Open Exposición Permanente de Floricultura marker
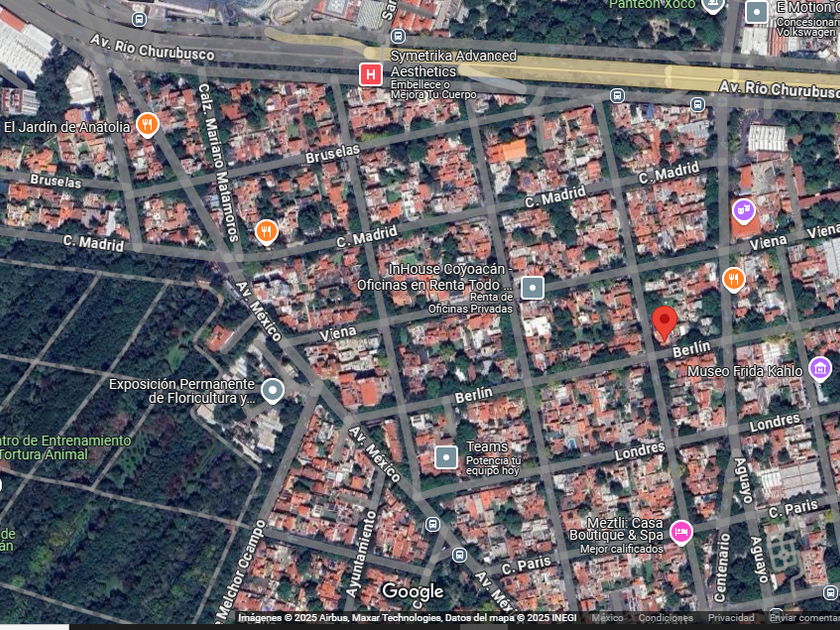840x630 pixels. (x=272, y=390)
